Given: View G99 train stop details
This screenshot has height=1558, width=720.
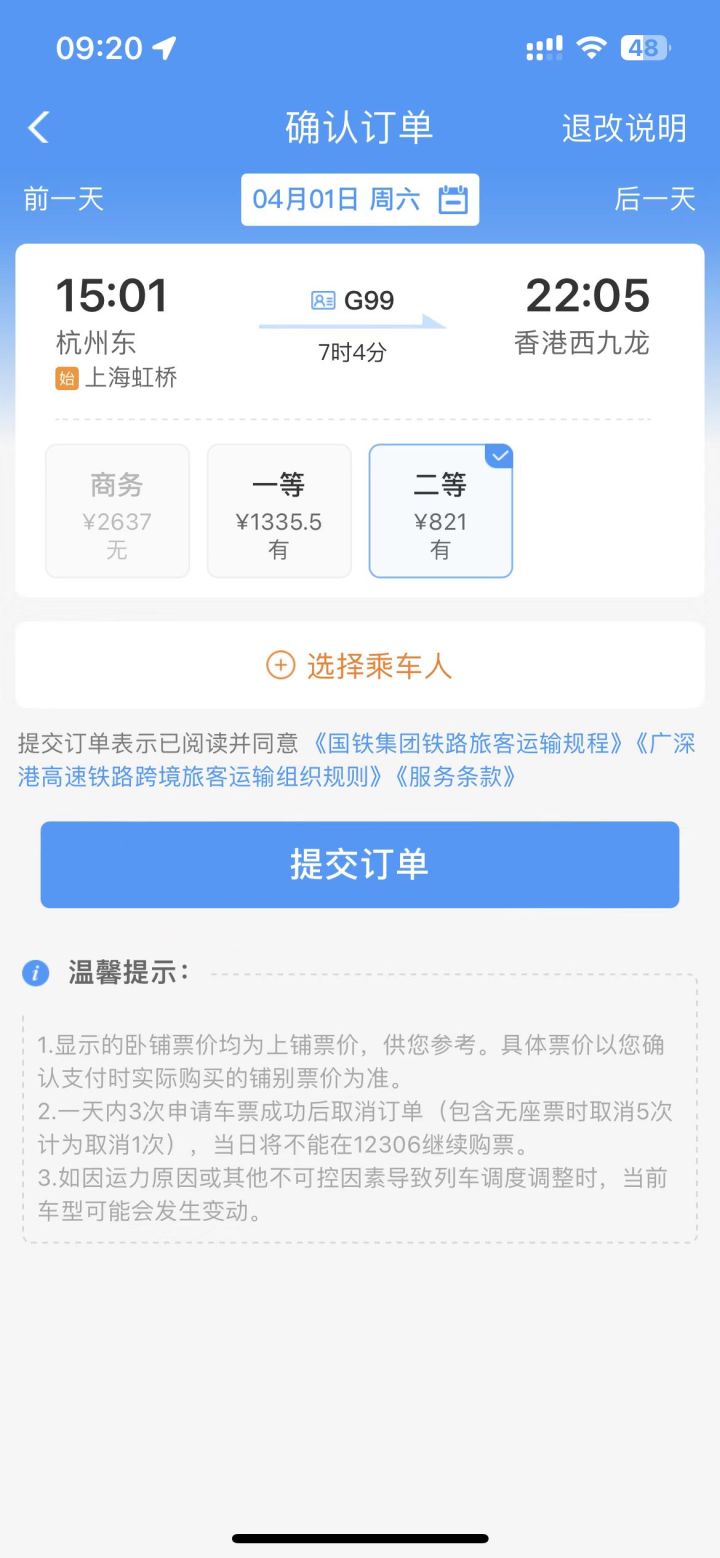Looking at the screenshot, I should coord(353,301).
